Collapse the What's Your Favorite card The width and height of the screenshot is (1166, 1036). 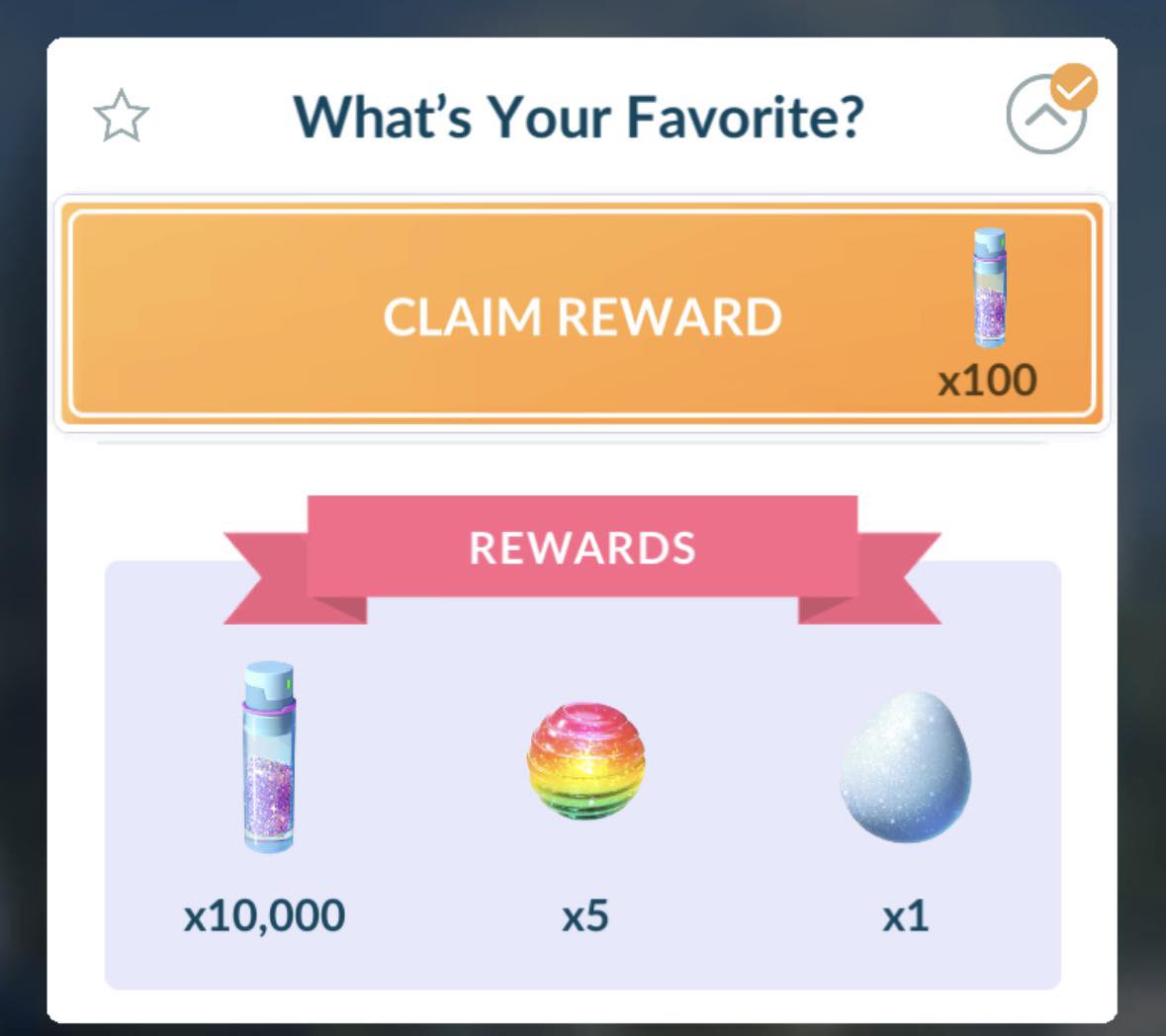(1045, 115)
